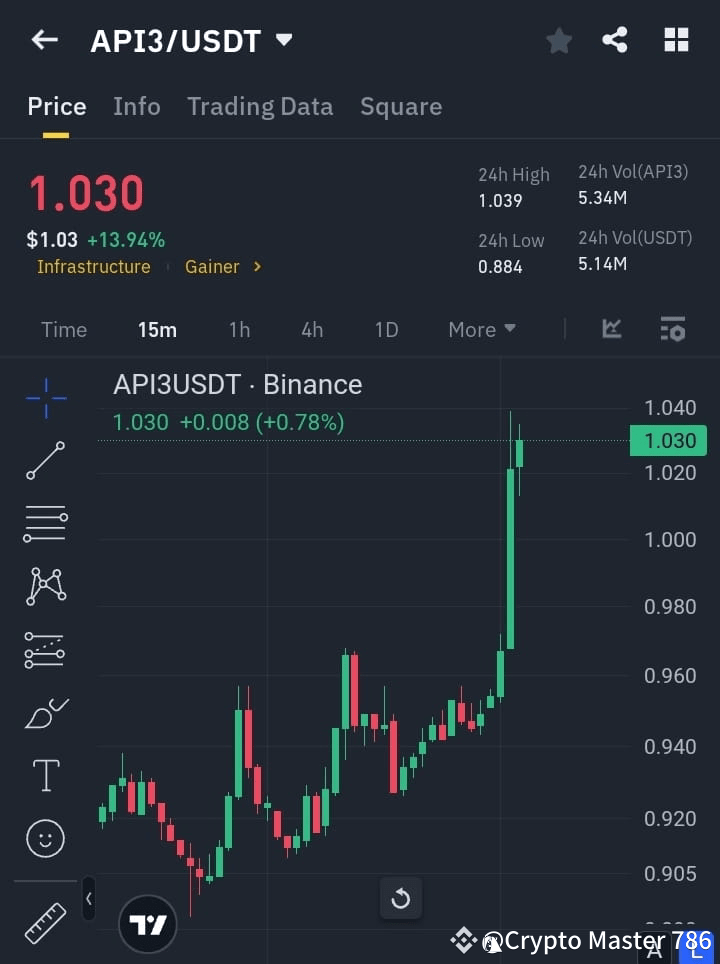Screen dimensions: 720x964
Task: Select the crosshair cursor tool
Action: coord(45,399)
